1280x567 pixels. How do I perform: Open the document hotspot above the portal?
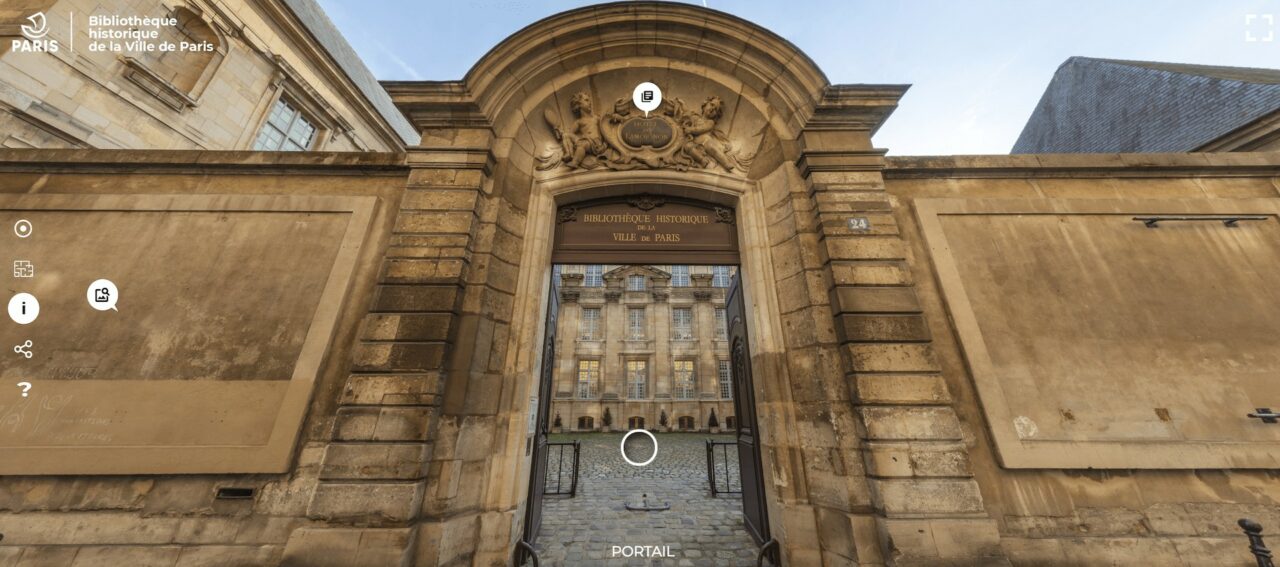pyautogui.click(x=647, y=97)
